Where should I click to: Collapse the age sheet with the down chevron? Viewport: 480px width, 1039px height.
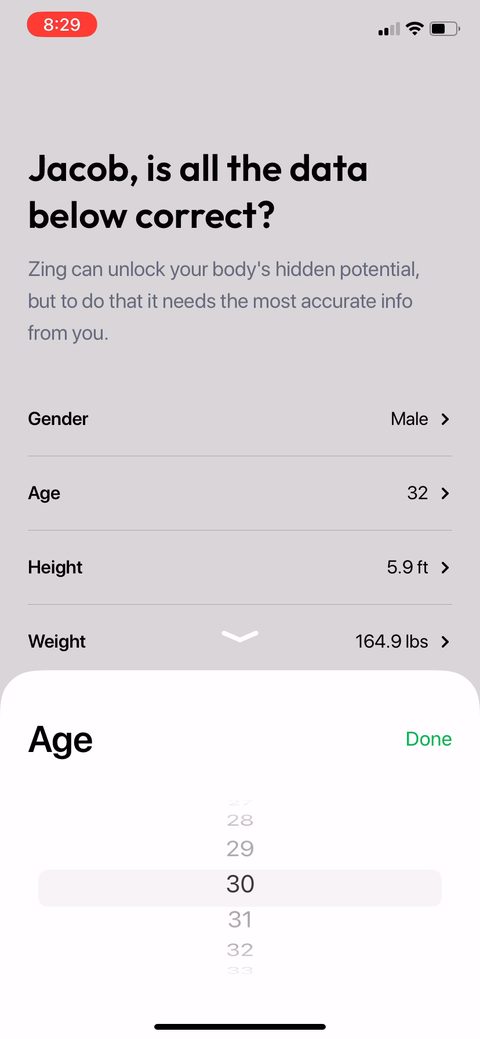[240, 636]
